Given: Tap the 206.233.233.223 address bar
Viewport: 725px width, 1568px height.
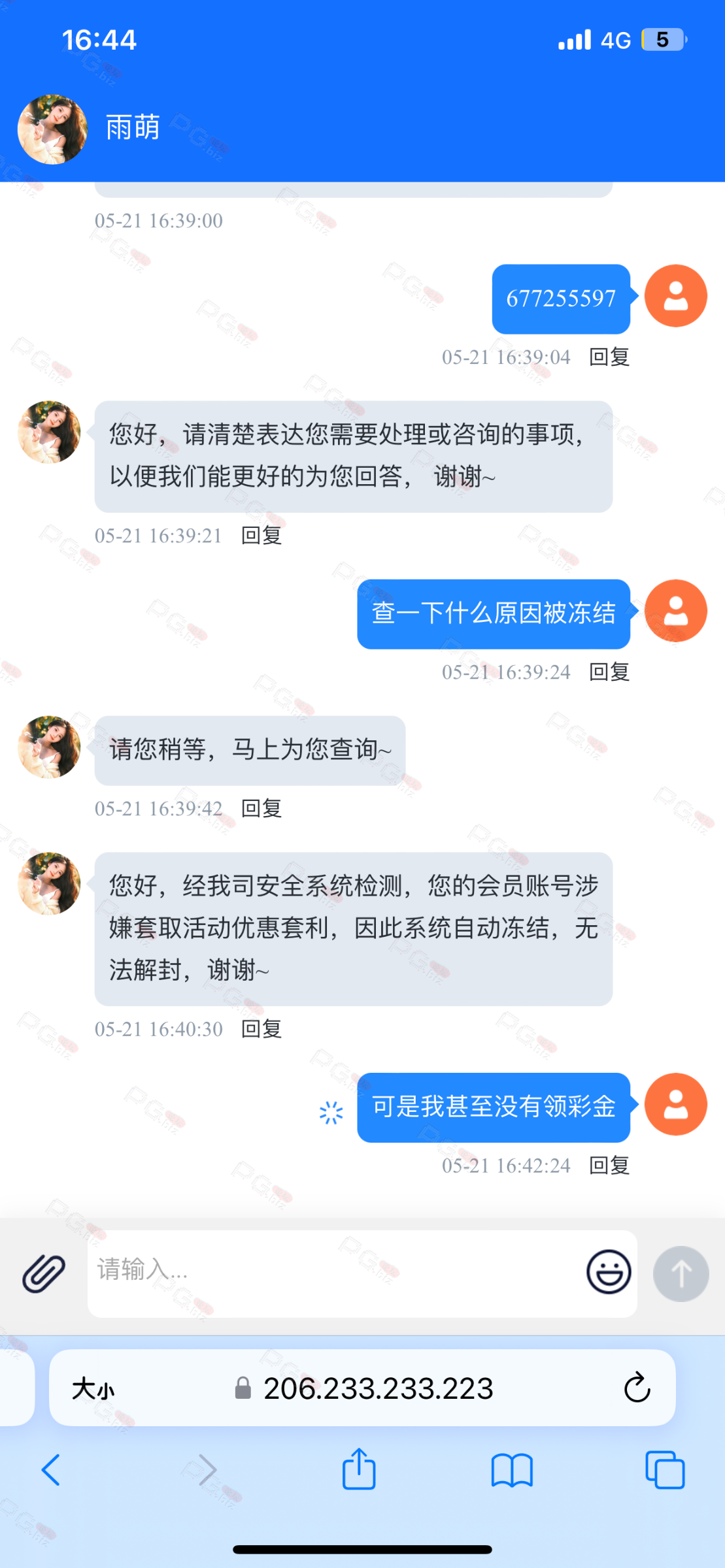Looking at the screenshot, I should [363, 1388].
